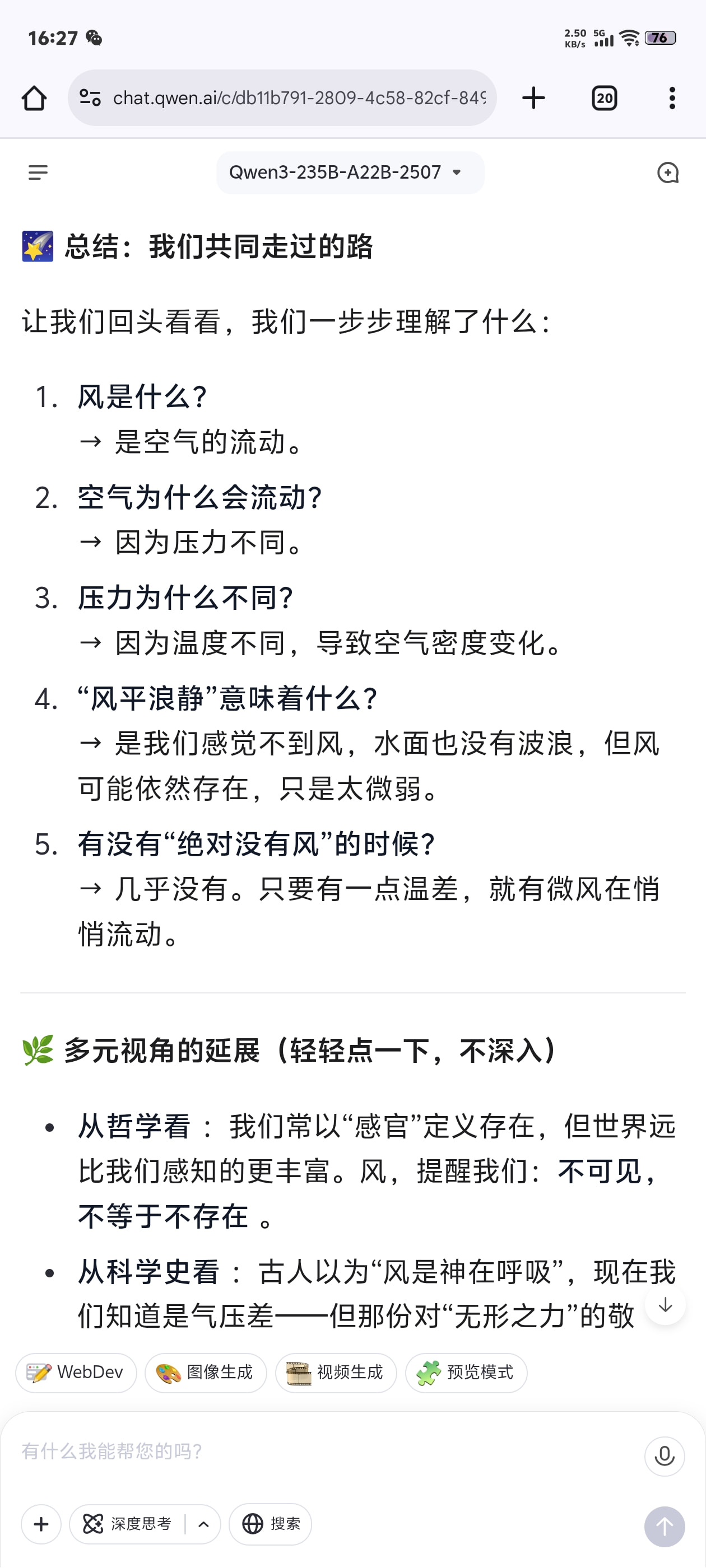The height and width of the screenshot is (1568, 706).
Task: Expand the 深度思考 options arrow
Action: pos(204,1524)
